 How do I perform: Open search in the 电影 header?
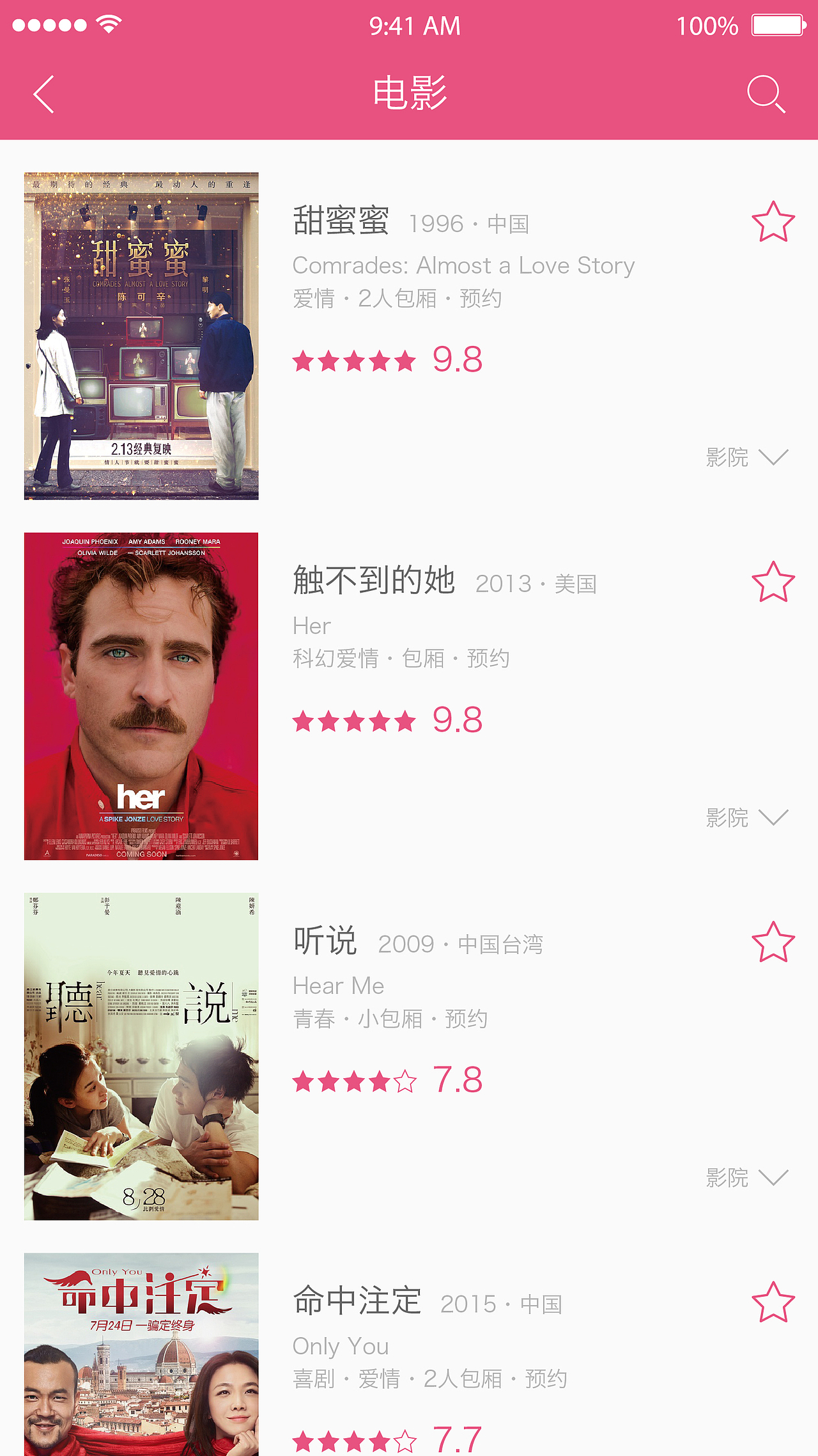pos(766,94)
